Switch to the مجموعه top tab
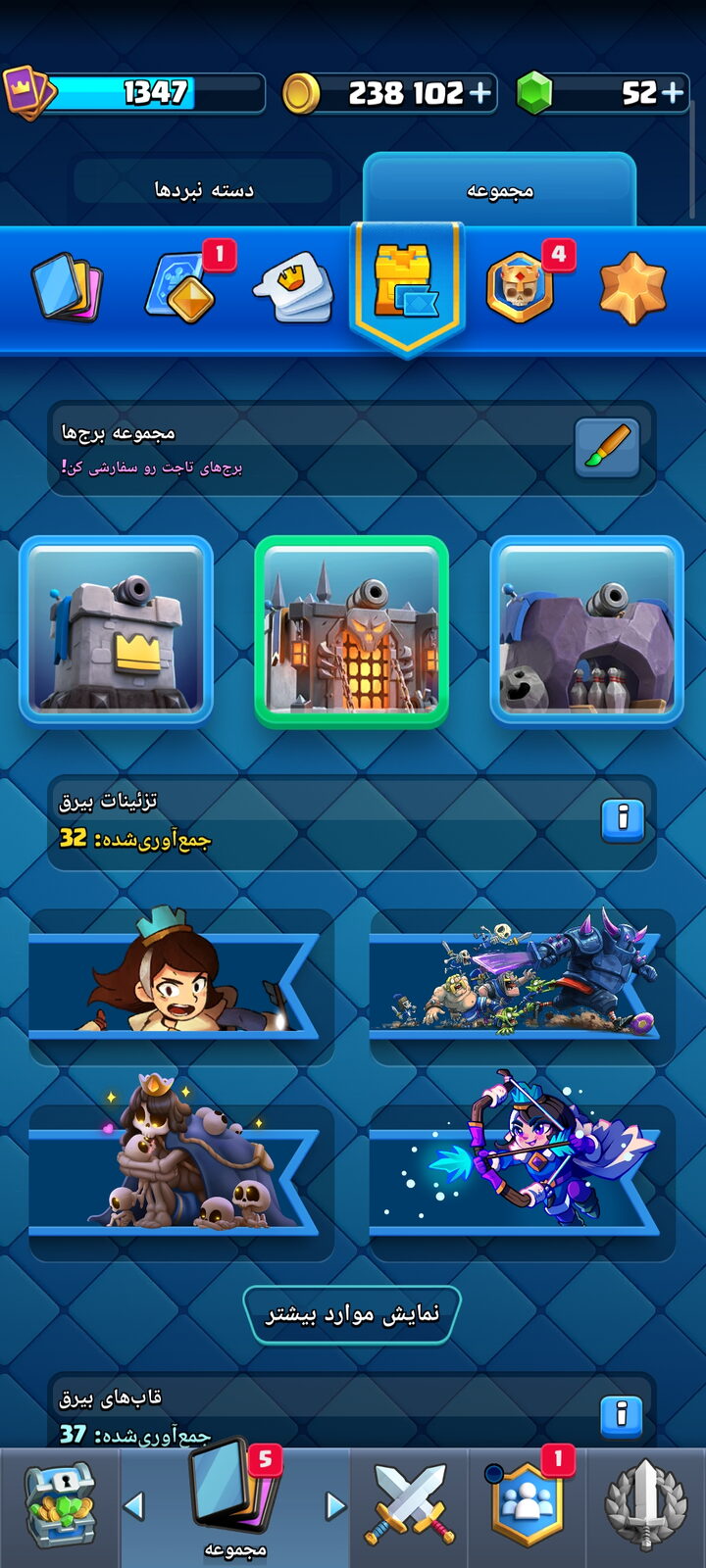This screenshot has height=1568, width=706. pyautogui.click(x=499, y=189)
